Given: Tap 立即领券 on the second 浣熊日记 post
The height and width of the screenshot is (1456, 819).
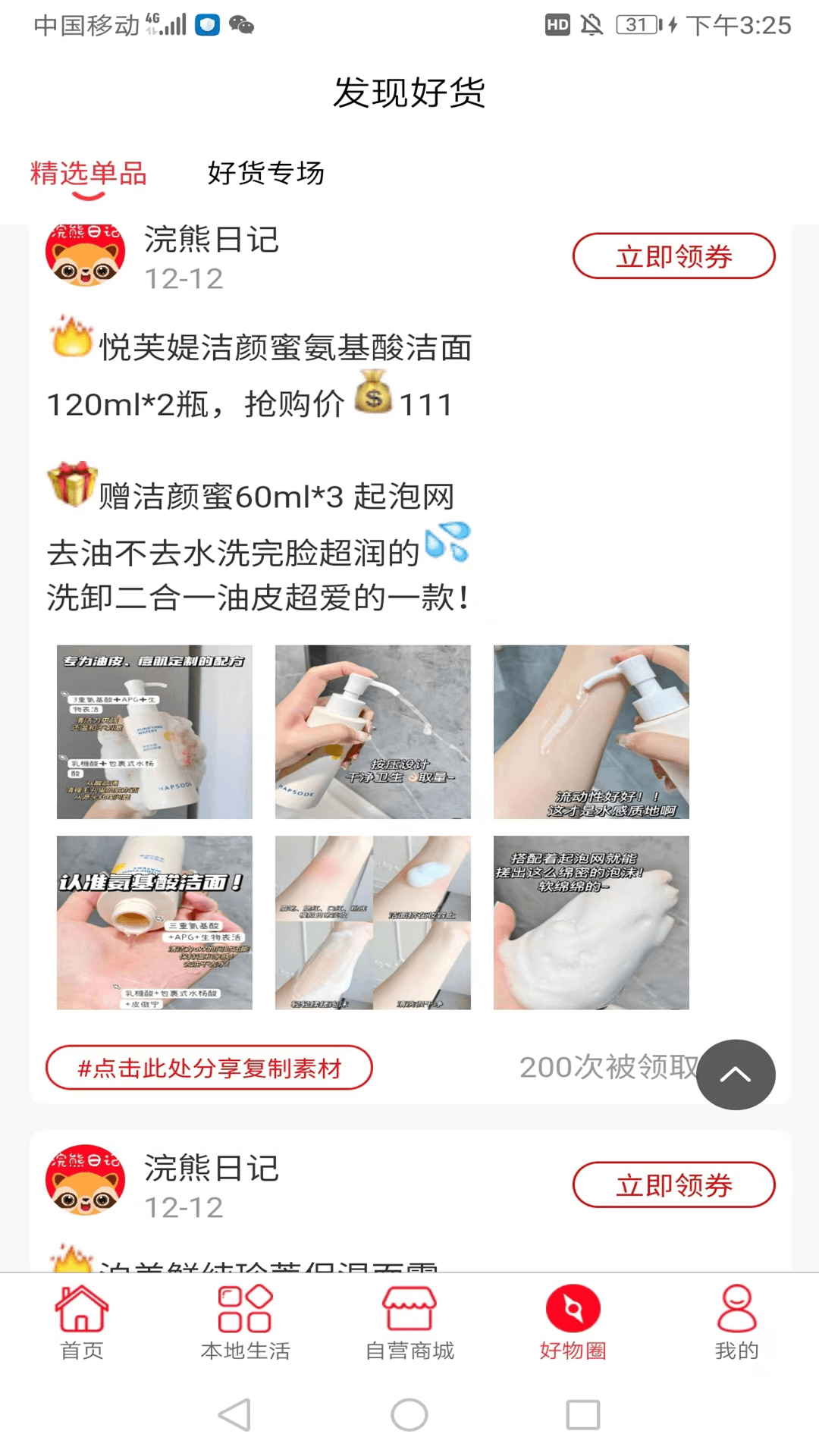Looking at the screenshot, I should pos(673,1185).
